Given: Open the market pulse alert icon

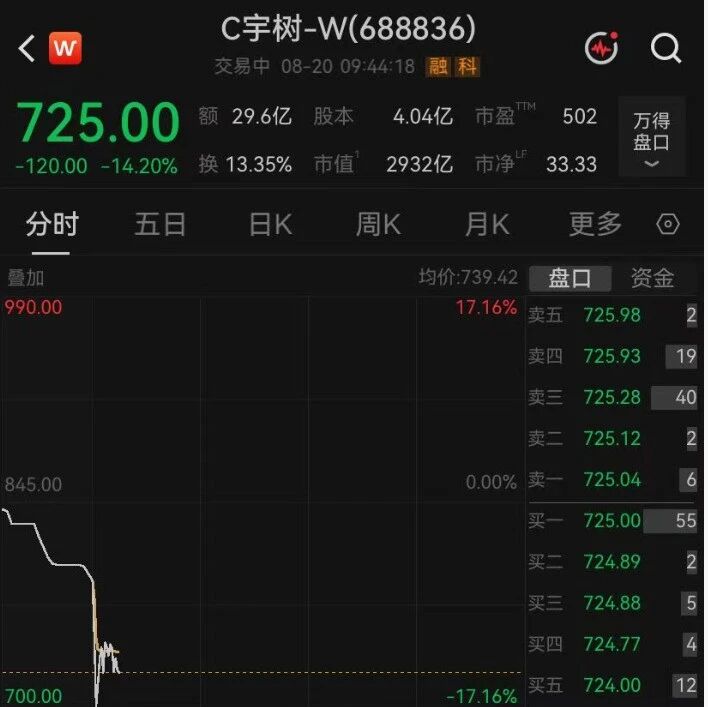Looking at the screenshot, I should click(602, 47).
